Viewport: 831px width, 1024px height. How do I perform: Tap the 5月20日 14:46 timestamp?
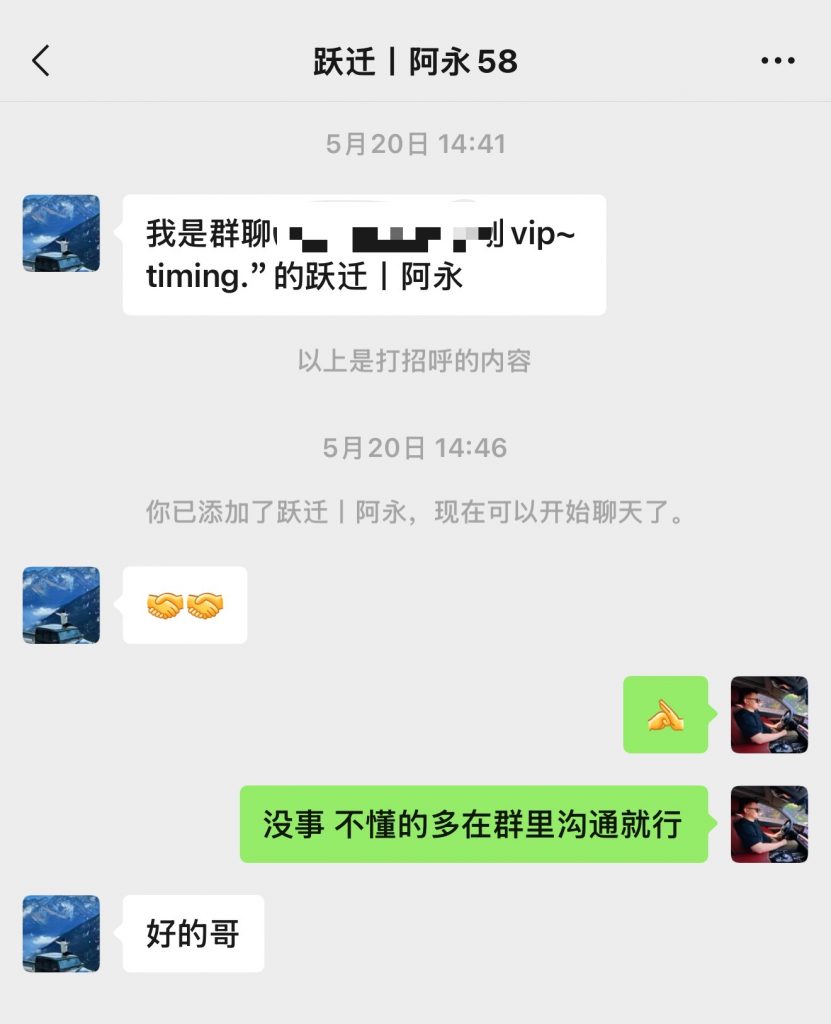pyautogui.click(x=415, y=447)
